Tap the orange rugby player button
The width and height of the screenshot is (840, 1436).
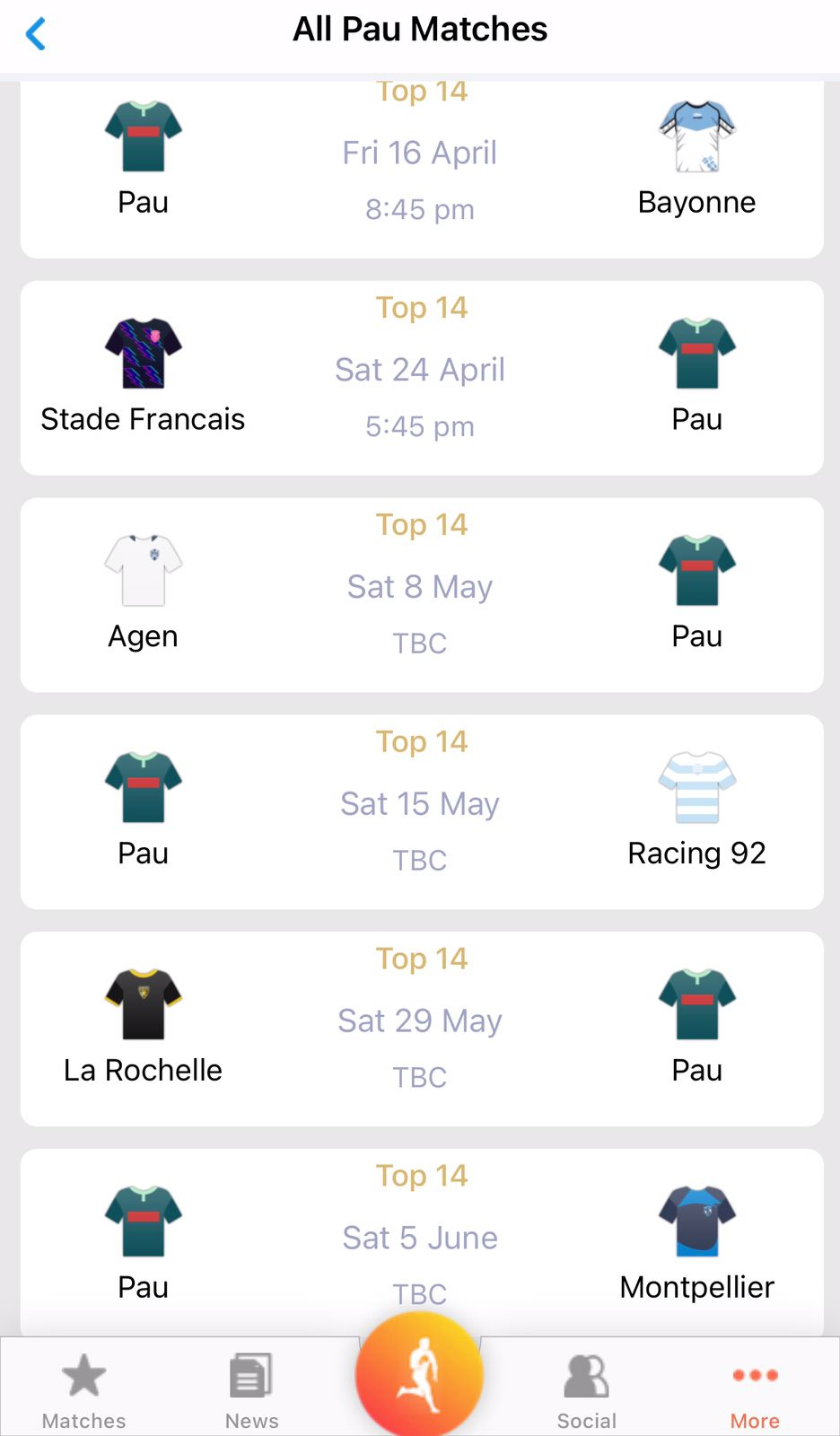click(x=419, y=1375)
